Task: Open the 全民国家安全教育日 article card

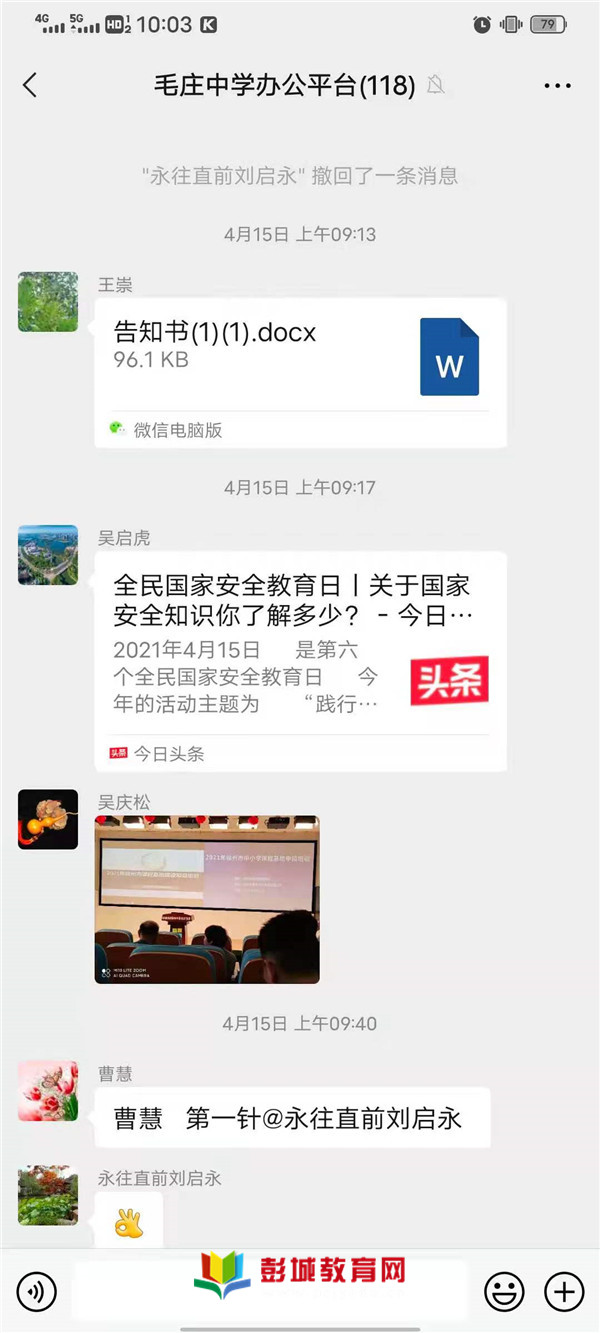Action: pos(300,661)
